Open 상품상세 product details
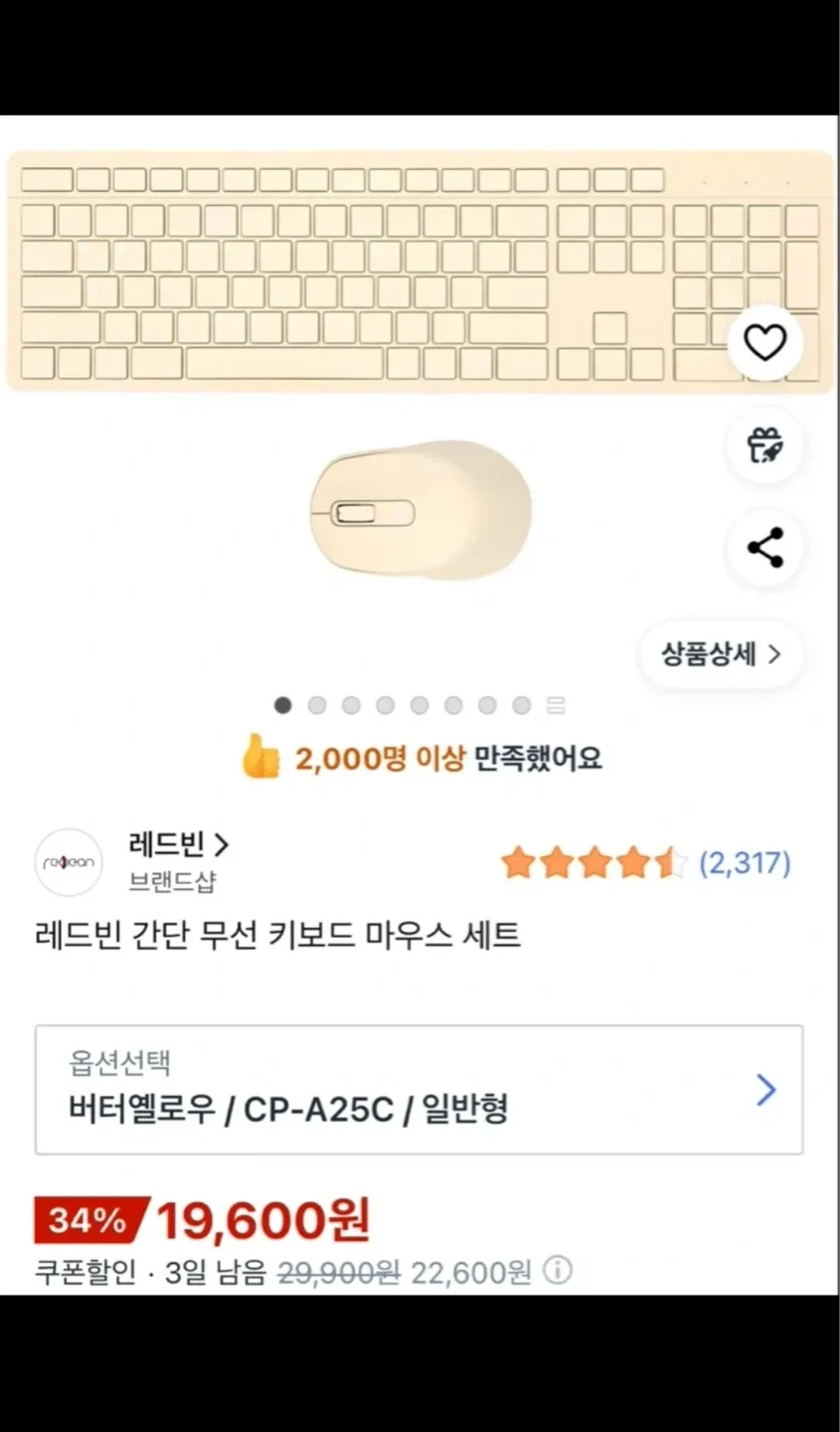Screen dimensions: 840x1432 tap(721, 654)
